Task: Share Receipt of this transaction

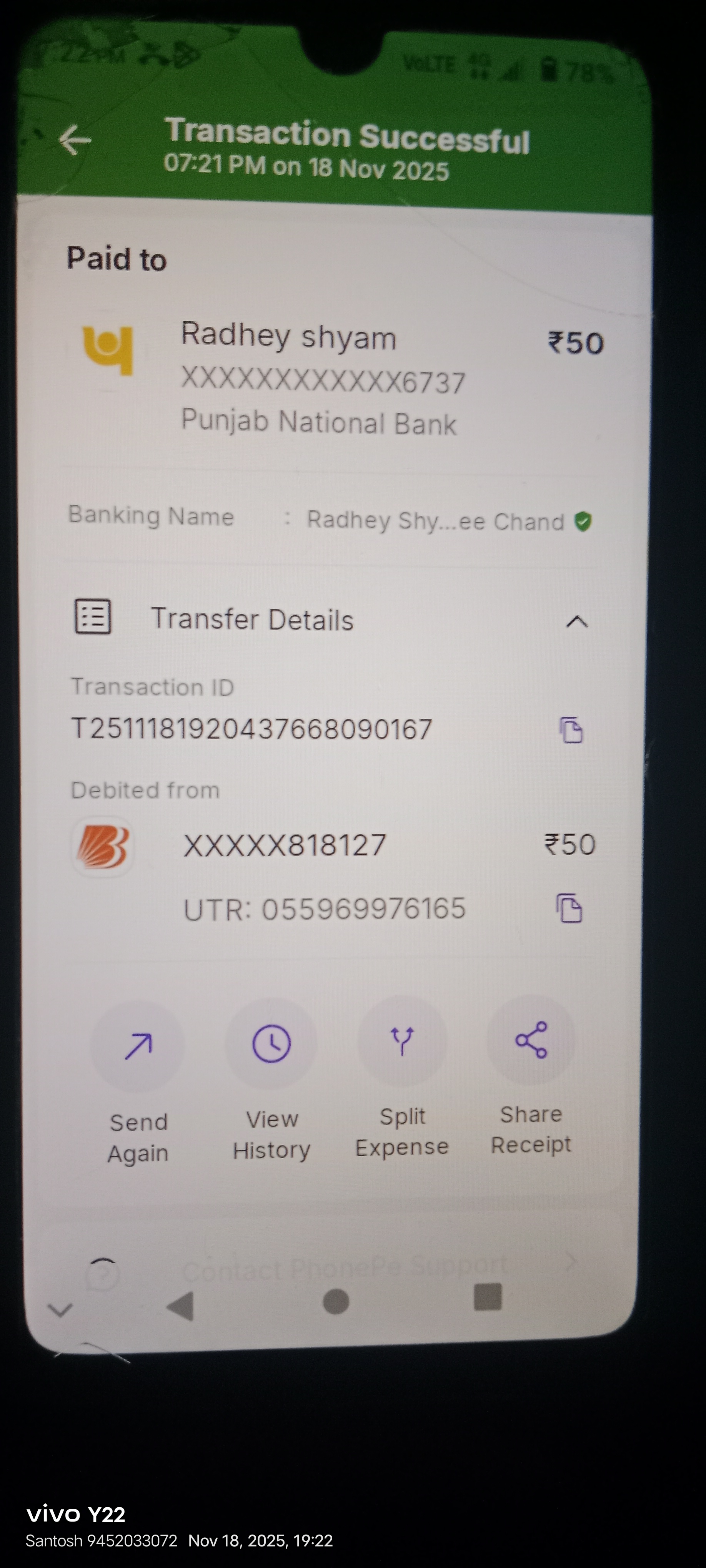Action: (531, 1040)
